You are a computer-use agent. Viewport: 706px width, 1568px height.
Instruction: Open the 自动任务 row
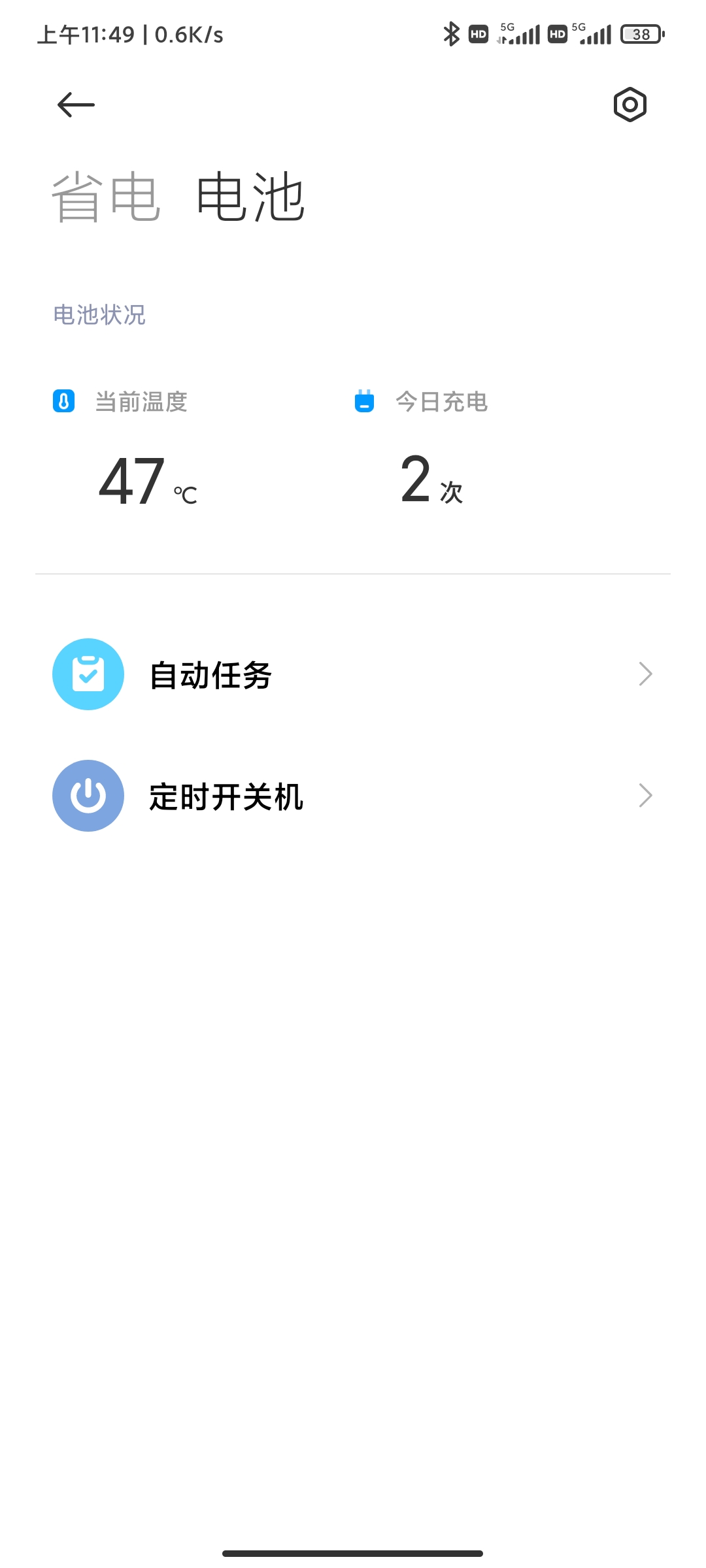(x=353, y=674)
